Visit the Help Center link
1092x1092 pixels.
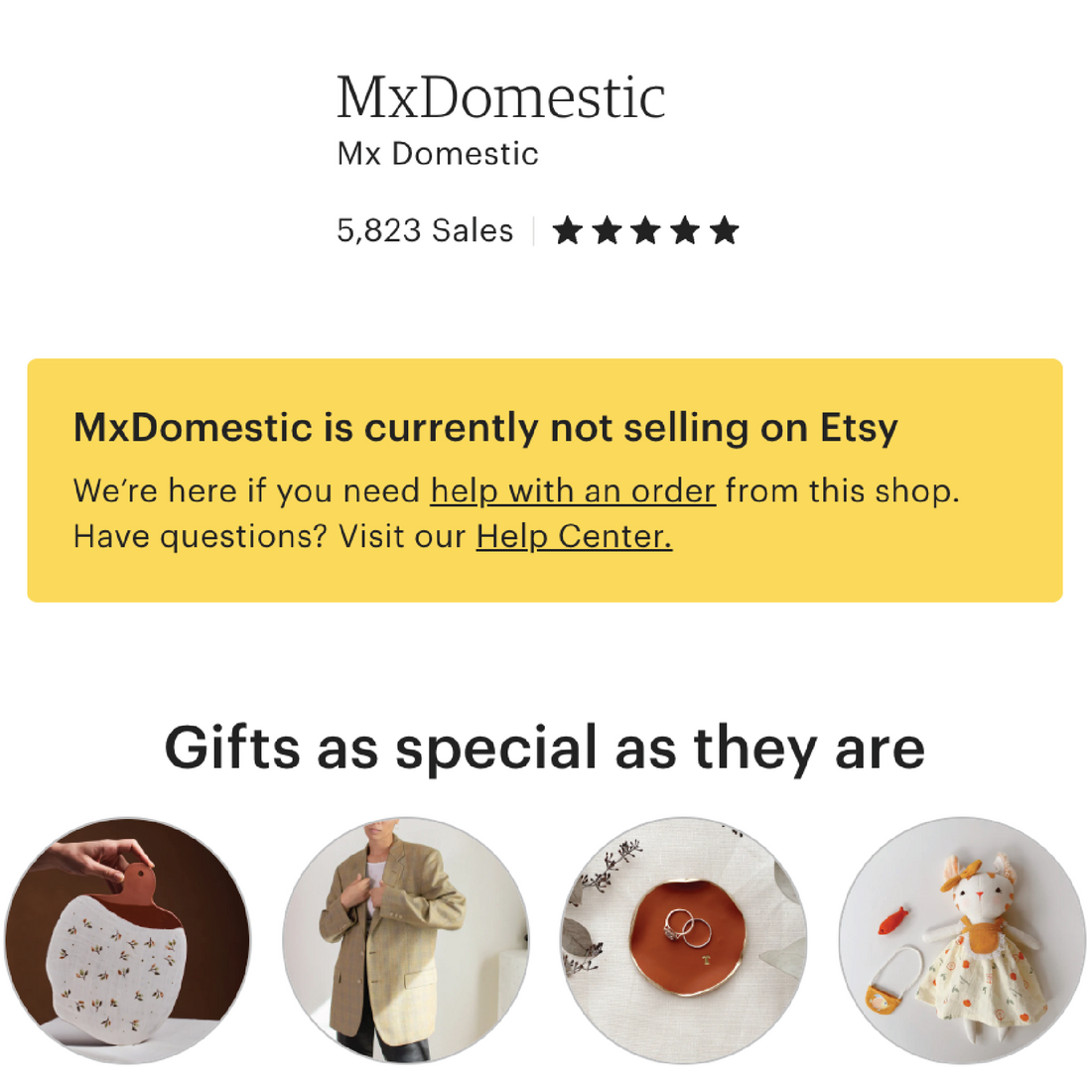click(574, 536)
